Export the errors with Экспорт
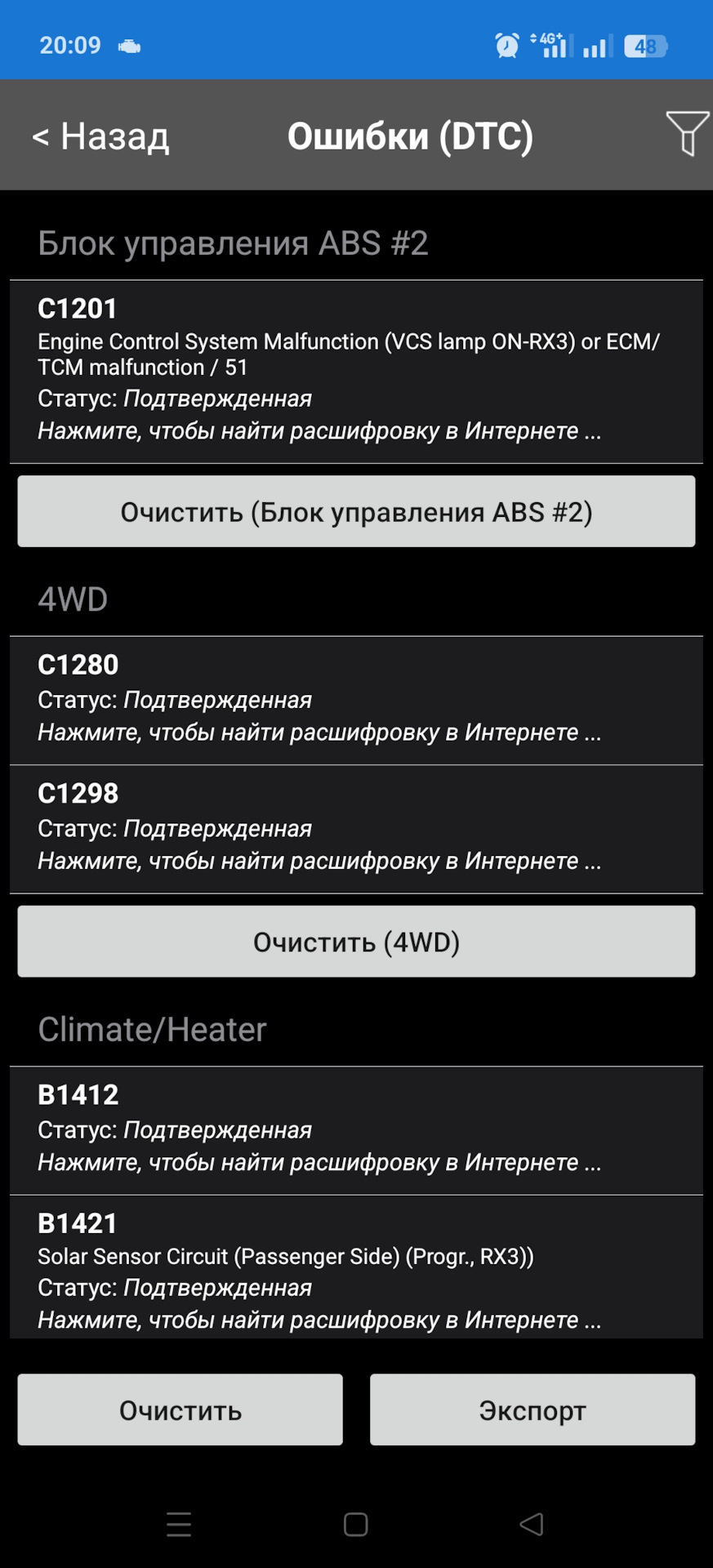The width and height of the screenshot is (713, 1568). click(x=533, y=1410)
